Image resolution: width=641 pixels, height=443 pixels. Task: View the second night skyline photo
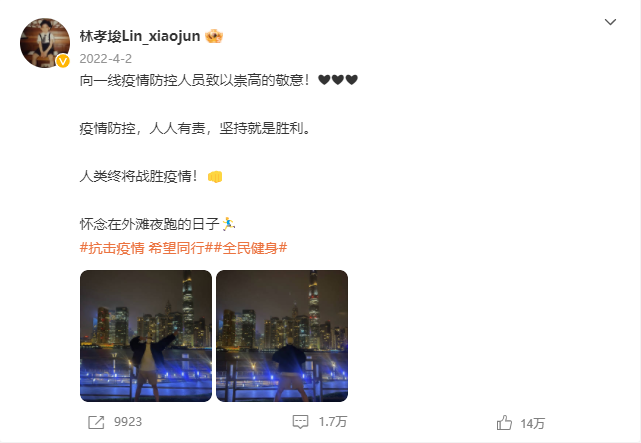tap(281, 335)
